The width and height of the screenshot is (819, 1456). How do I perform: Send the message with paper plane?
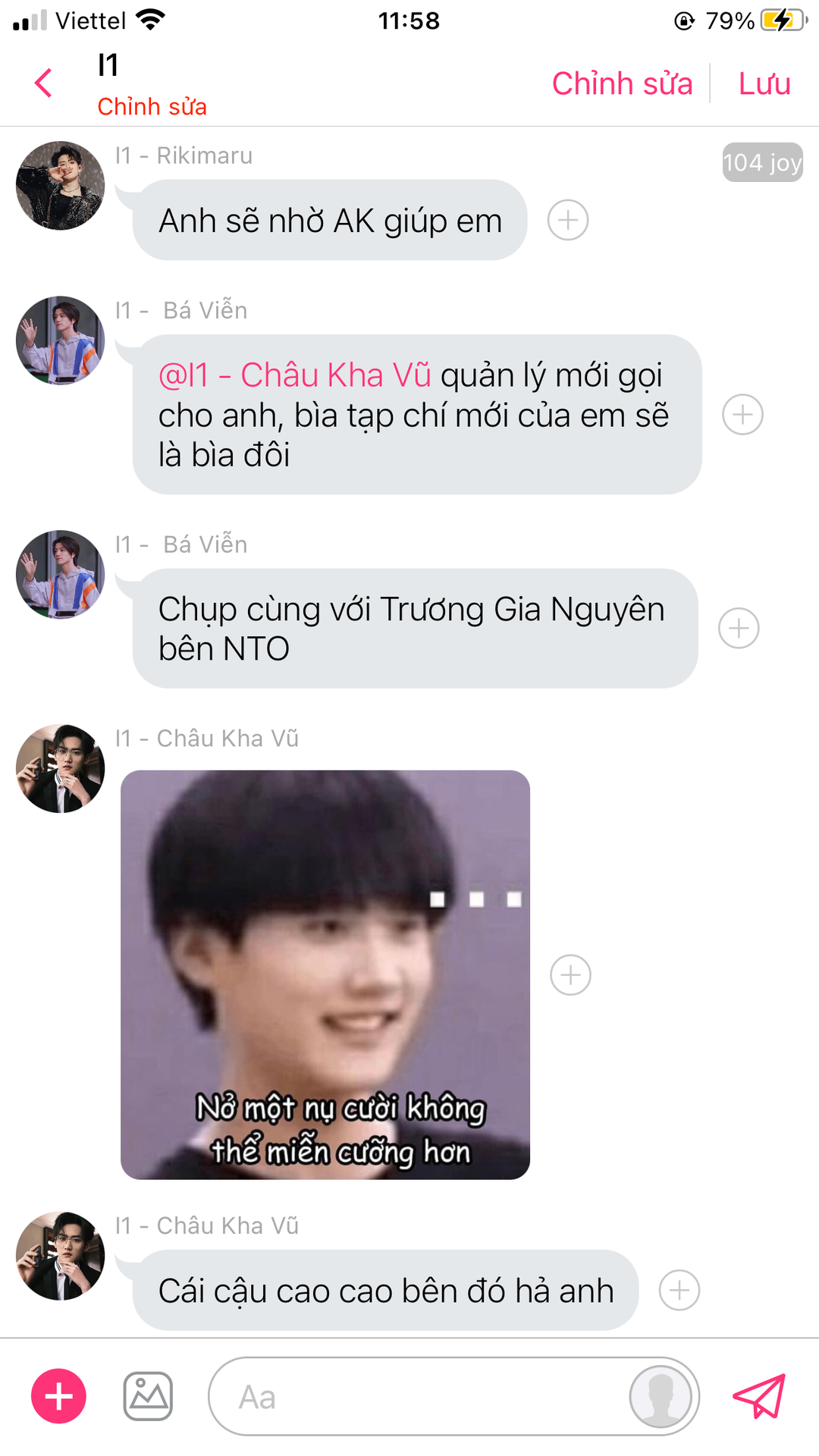pyautogui.click(x=759, y=1396)
